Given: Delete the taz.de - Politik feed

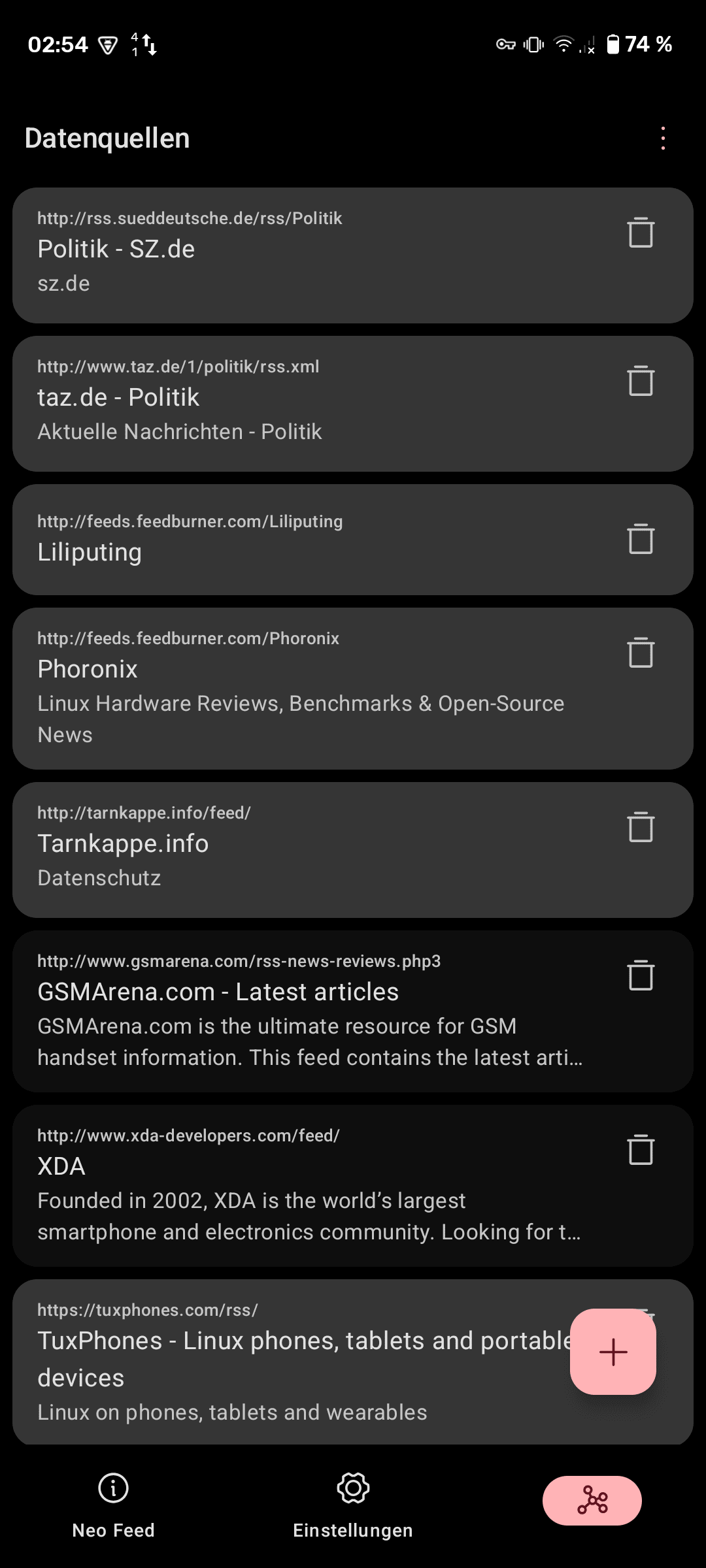Looking at the screenshot, I should click(641, 381).
